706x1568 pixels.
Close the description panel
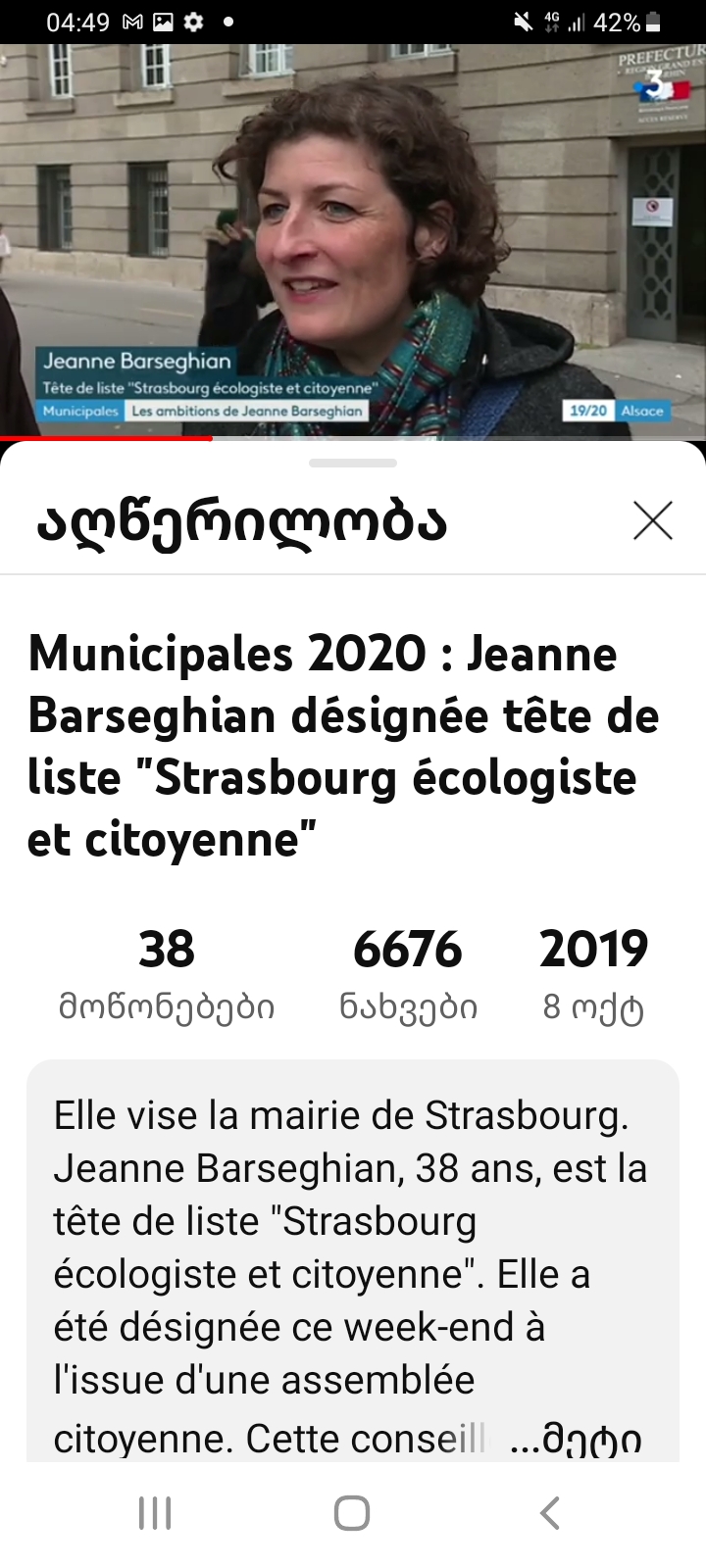pyautogui.click(x=653, y=520)
